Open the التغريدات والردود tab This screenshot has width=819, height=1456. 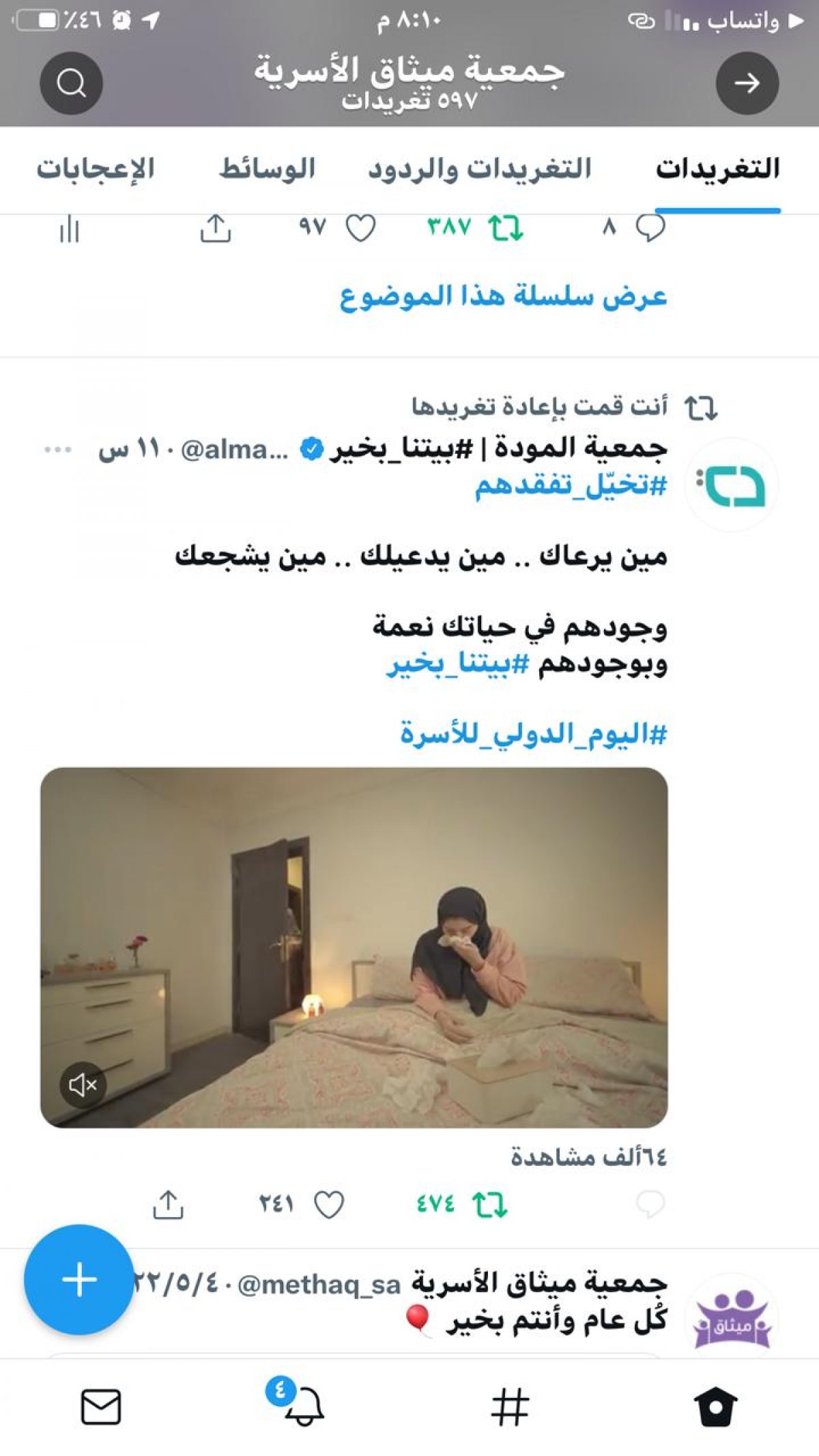tap(480, 169)
